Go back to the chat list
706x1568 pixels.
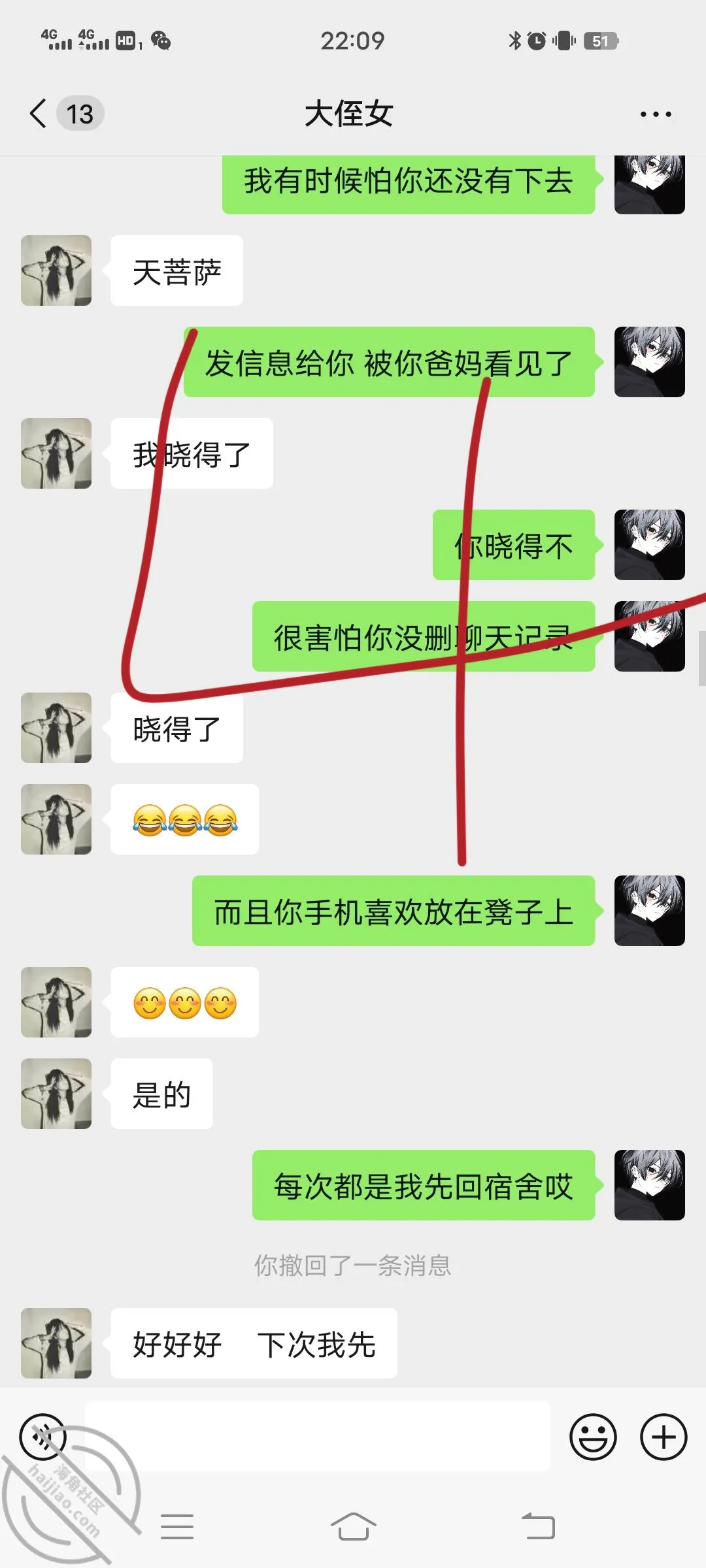click(39, 114)
